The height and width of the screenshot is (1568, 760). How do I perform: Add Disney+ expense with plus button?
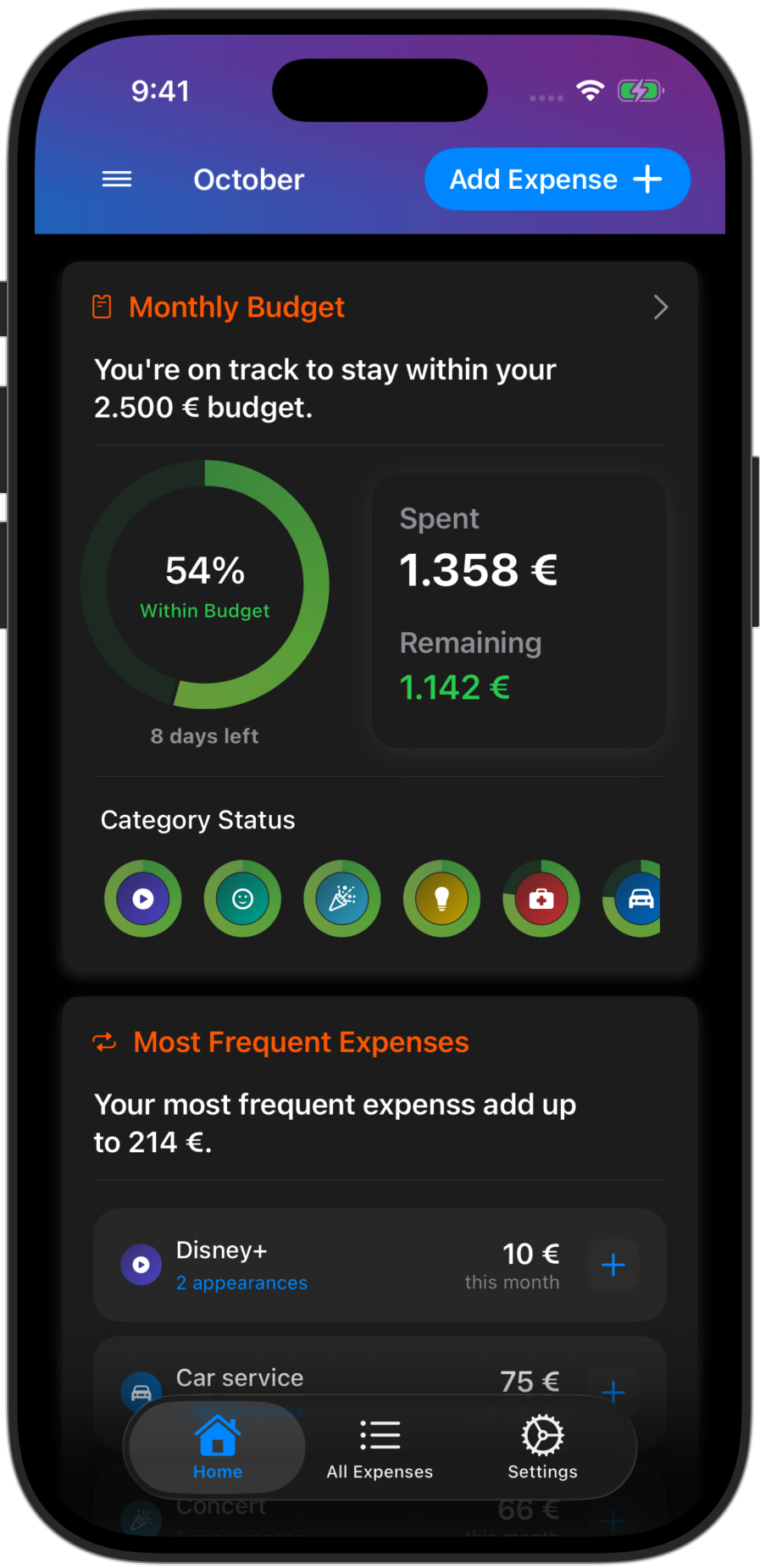coord(613,1265)
